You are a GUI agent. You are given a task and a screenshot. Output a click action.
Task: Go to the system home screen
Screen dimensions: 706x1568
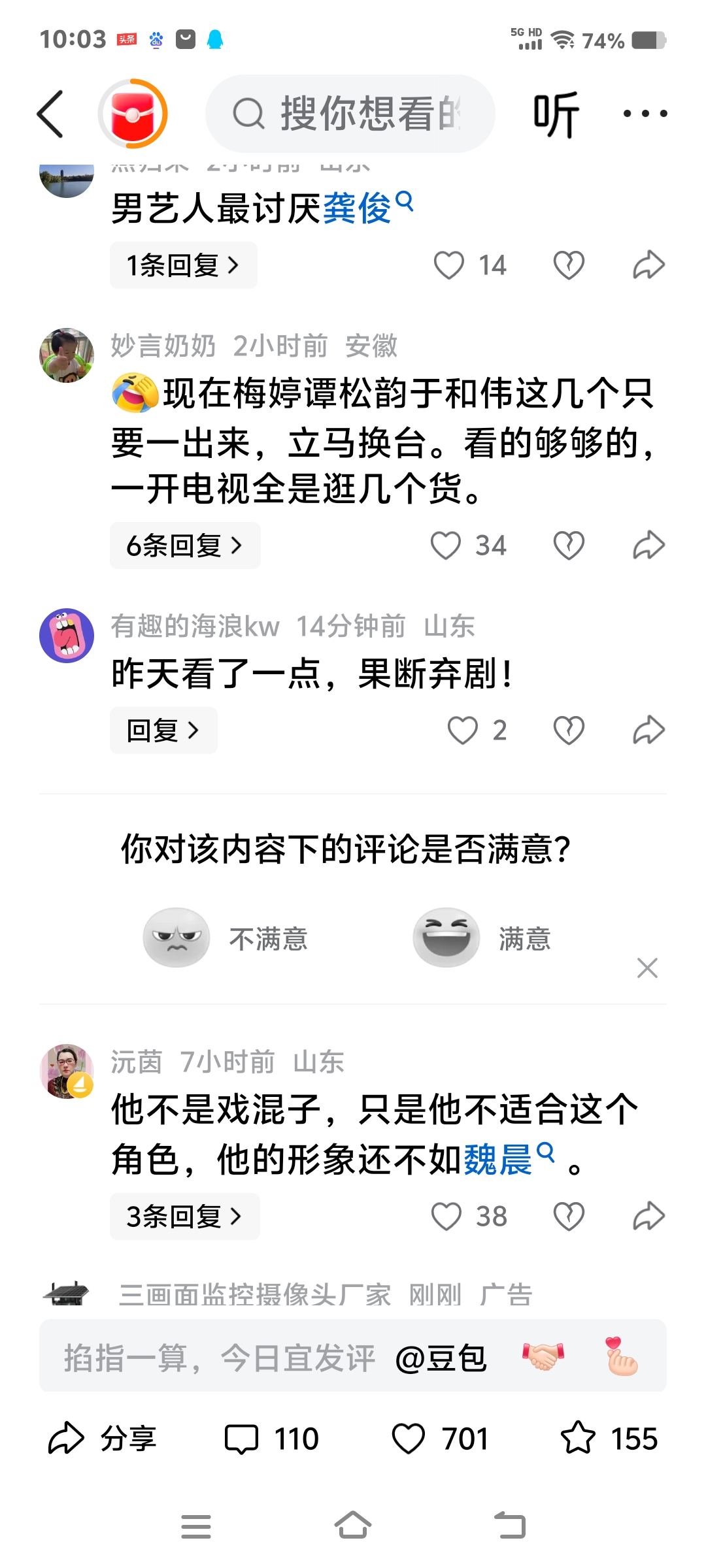click(353, 1526)
